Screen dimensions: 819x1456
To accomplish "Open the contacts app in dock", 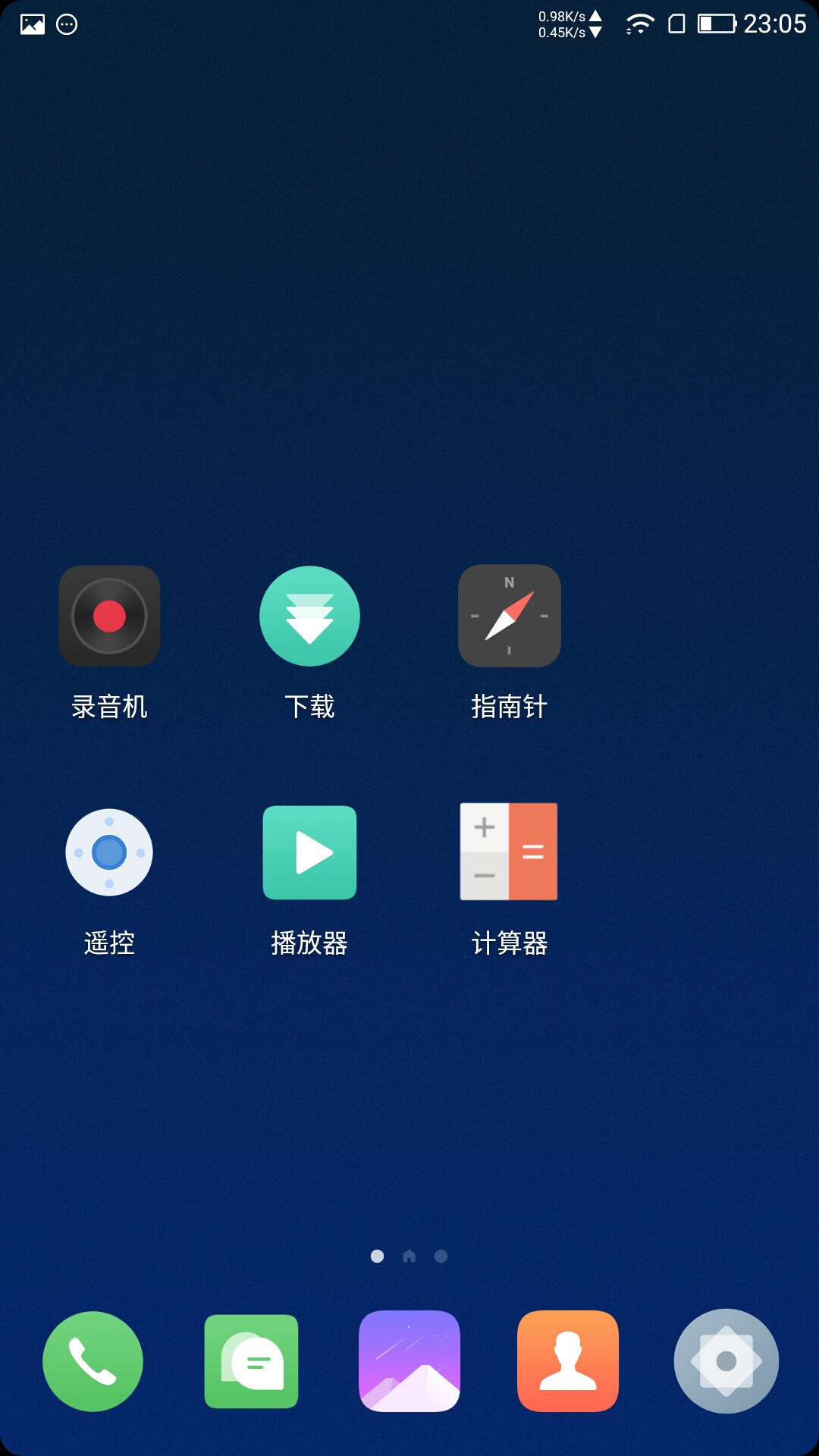I will 568,1361.
